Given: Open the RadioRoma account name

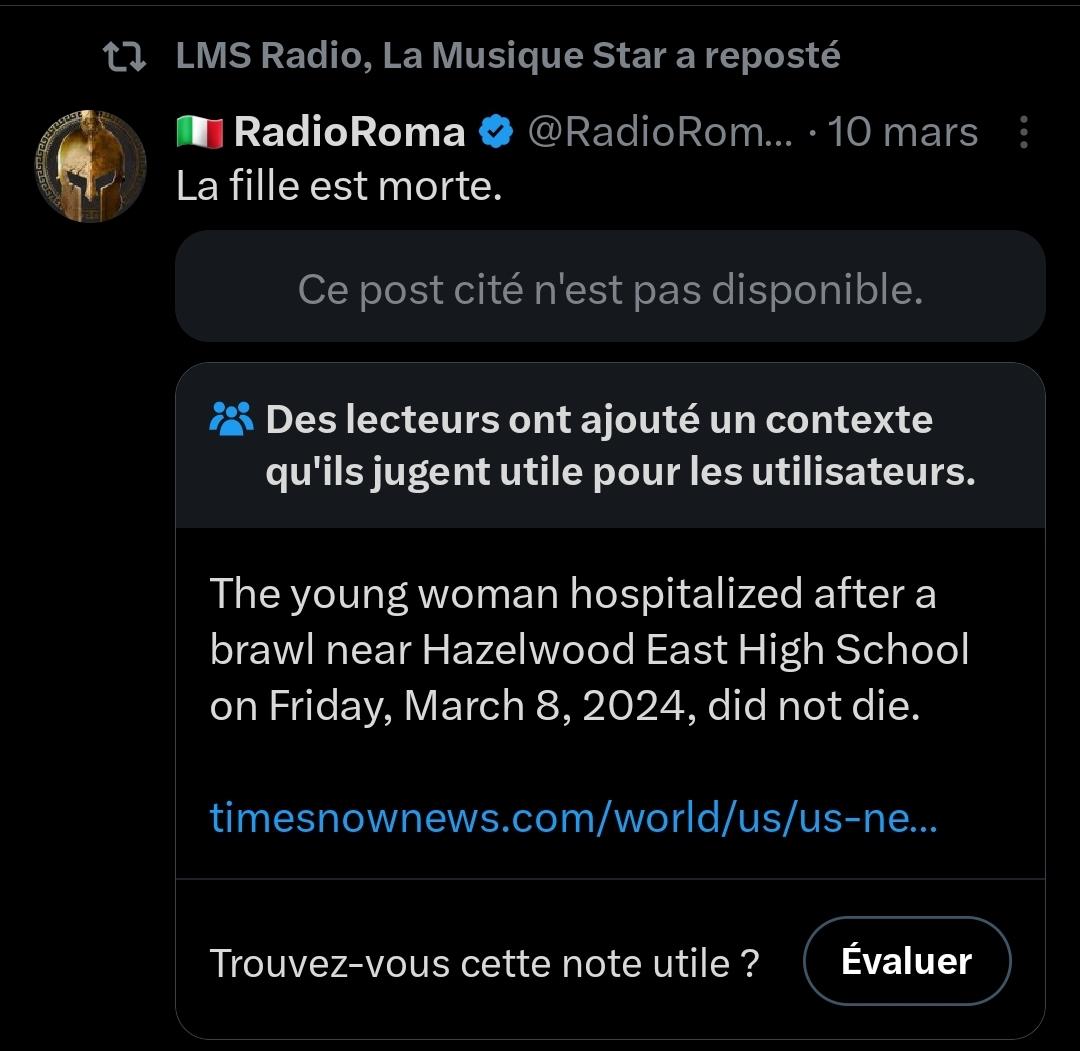Looking at the screenshot, I should [x=349, y=131].
